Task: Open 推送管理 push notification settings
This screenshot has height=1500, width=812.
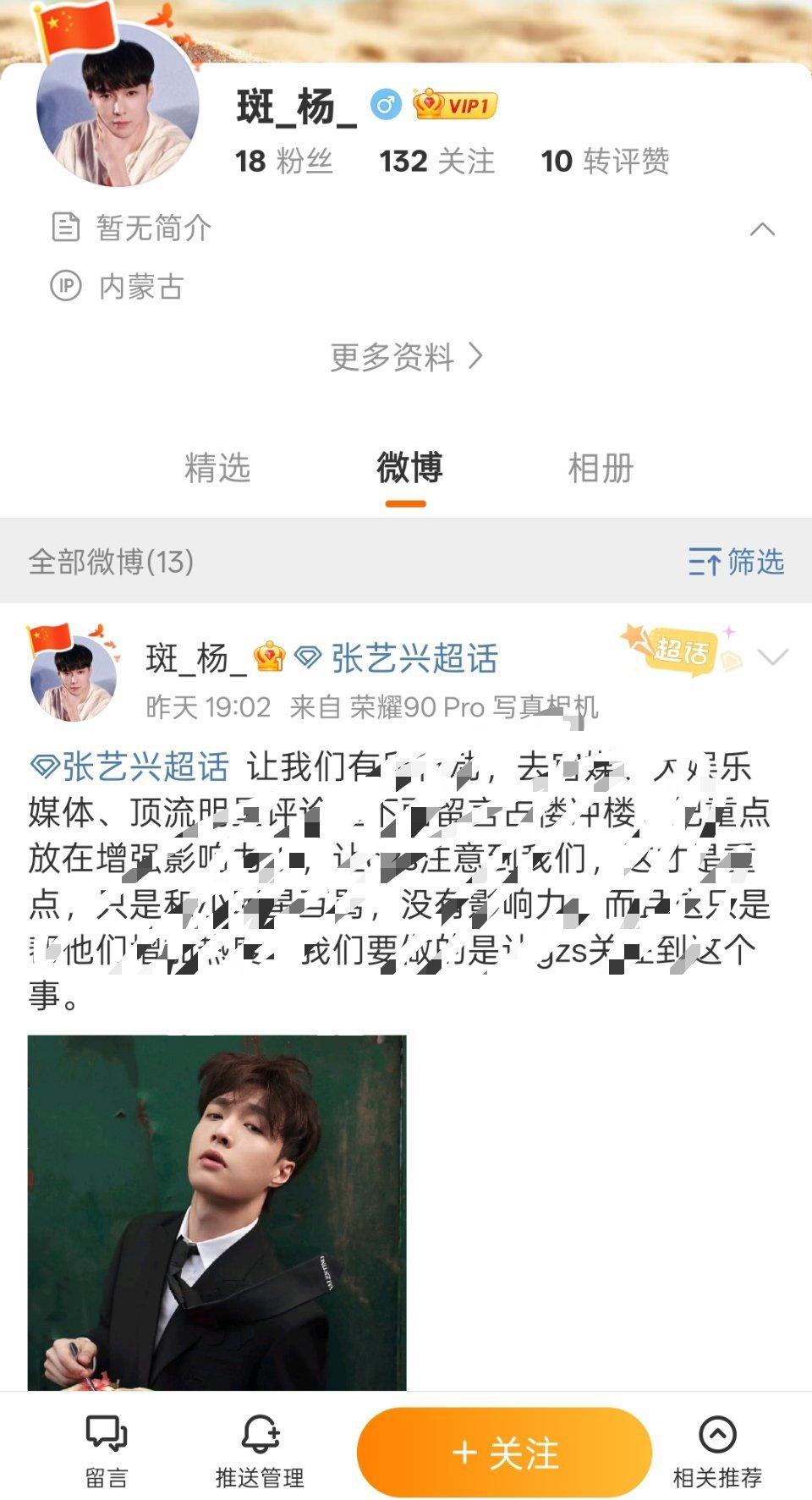Action: click(x=260, y=1452)
